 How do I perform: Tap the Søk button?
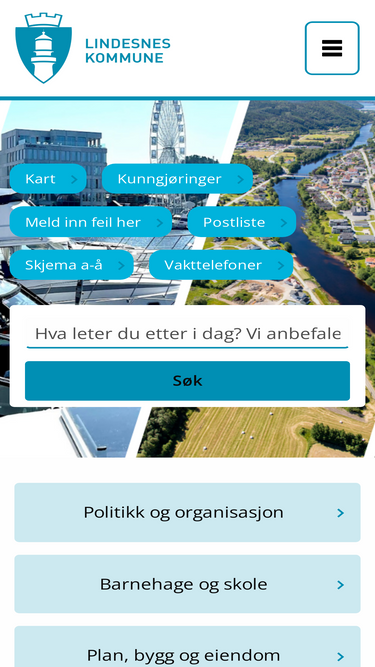click(188, 381)
